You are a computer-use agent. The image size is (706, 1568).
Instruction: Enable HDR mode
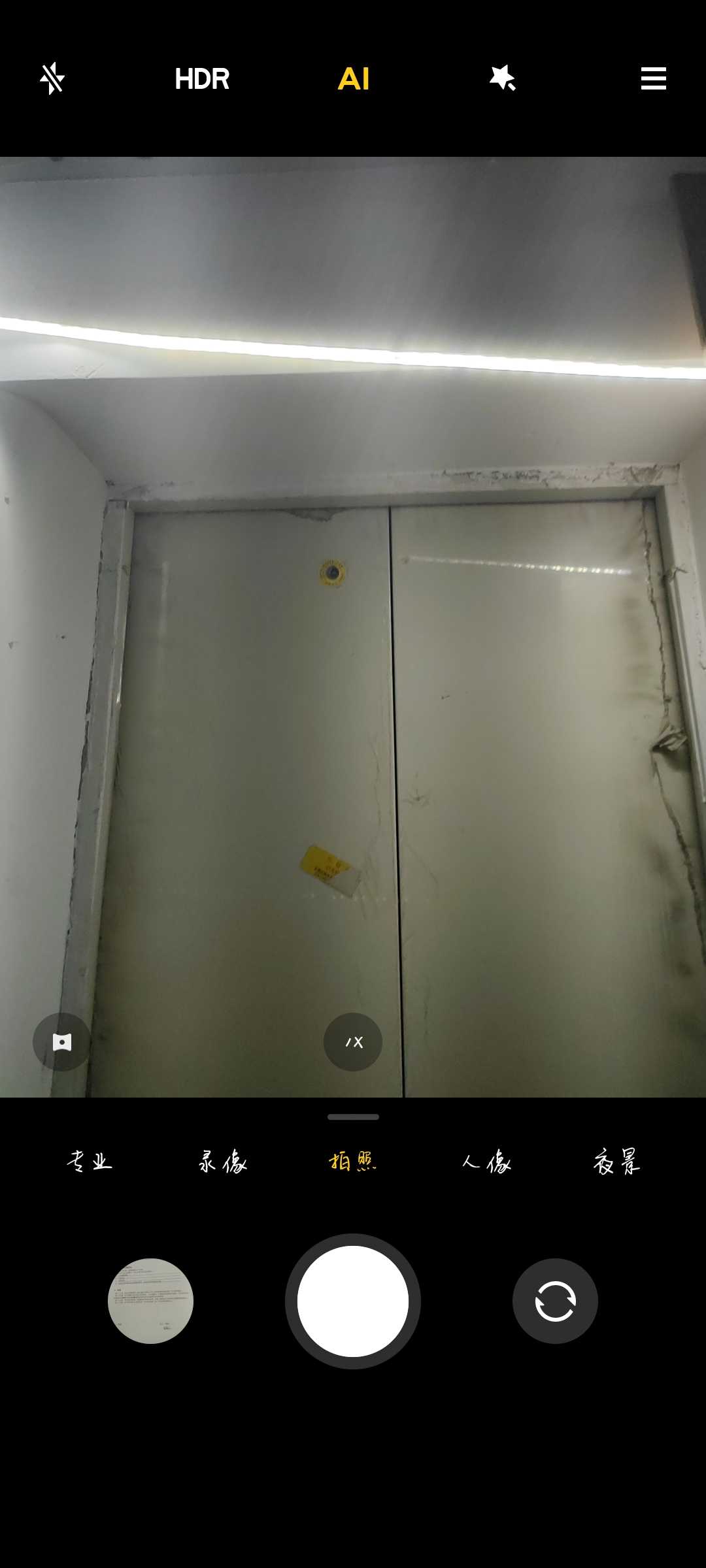point(202,79)
